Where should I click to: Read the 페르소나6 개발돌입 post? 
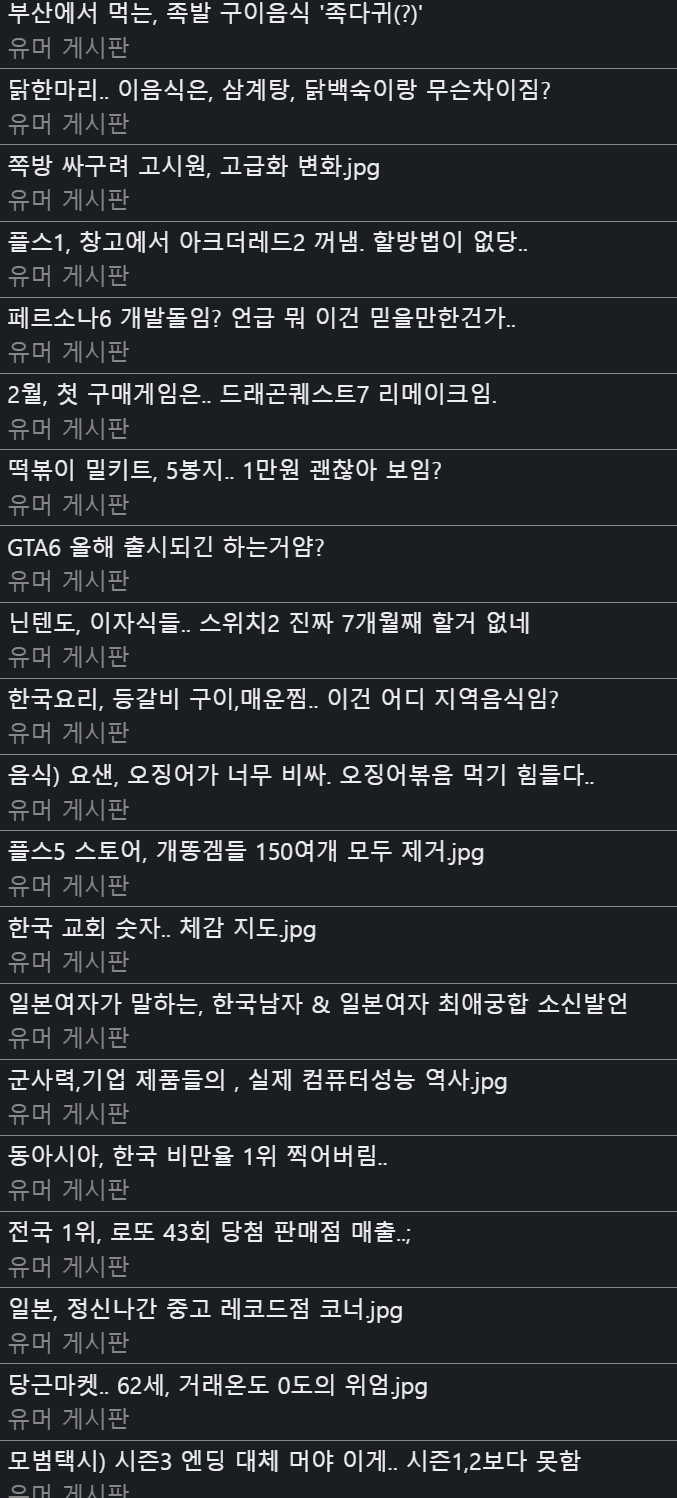pos(262,319)
